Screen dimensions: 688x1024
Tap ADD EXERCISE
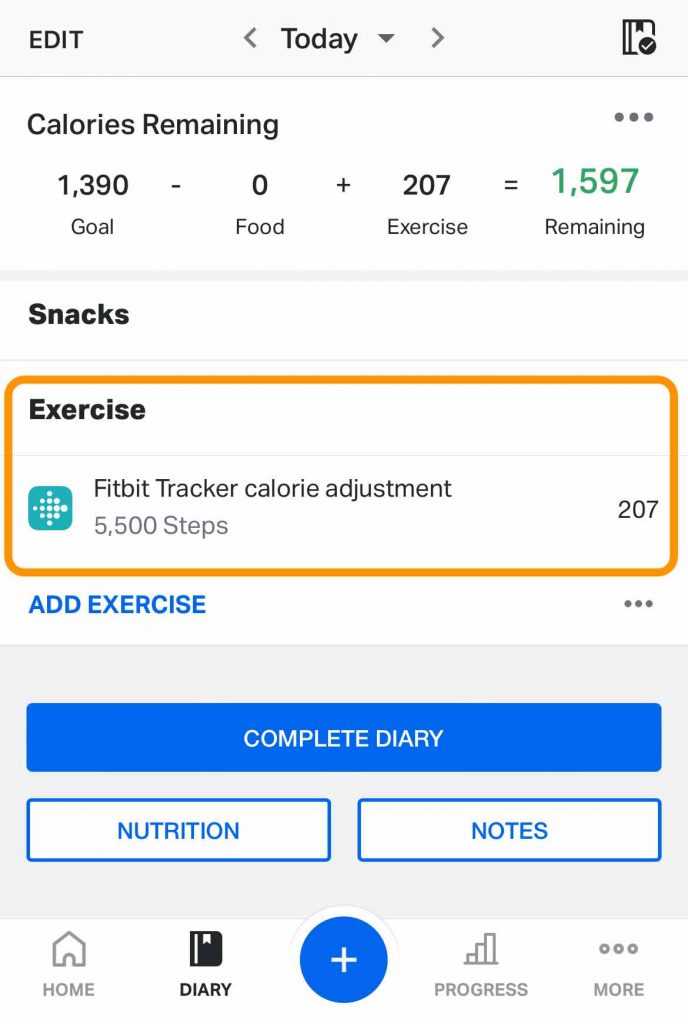[x=117, y=604]
